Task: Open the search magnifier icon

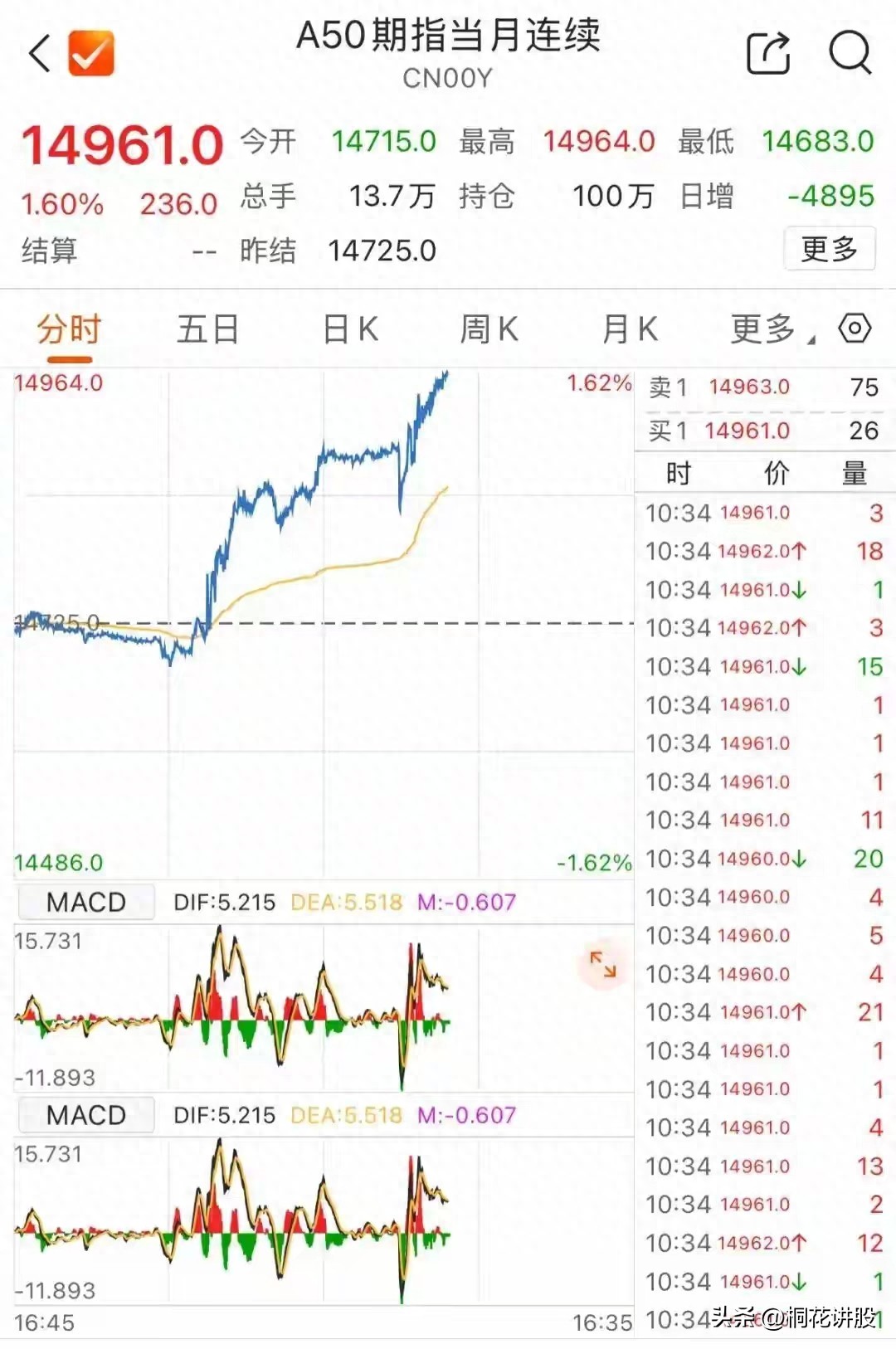Action: pos(849,54)
